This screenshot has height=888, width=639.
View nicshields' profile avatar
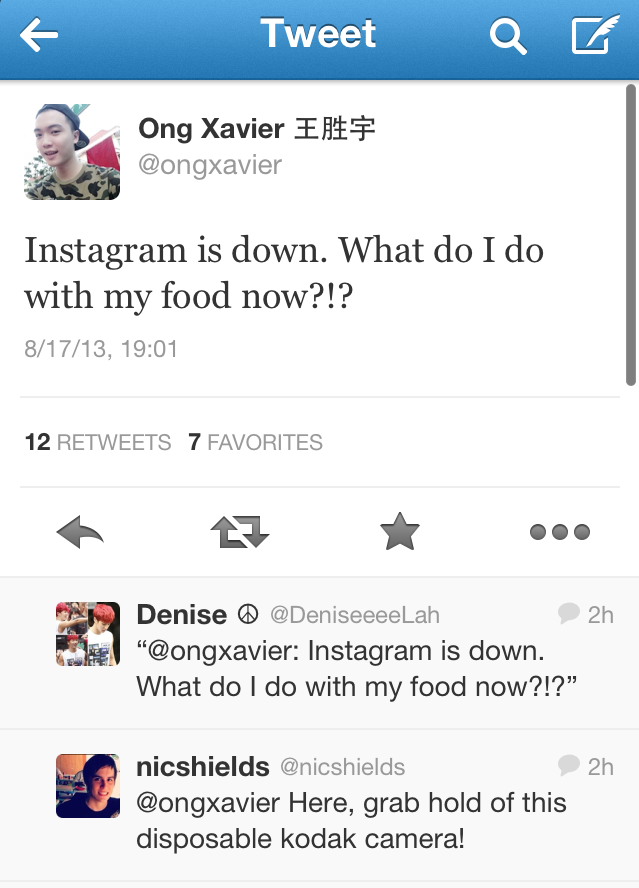pyautogui.click(x=87, y=786)
